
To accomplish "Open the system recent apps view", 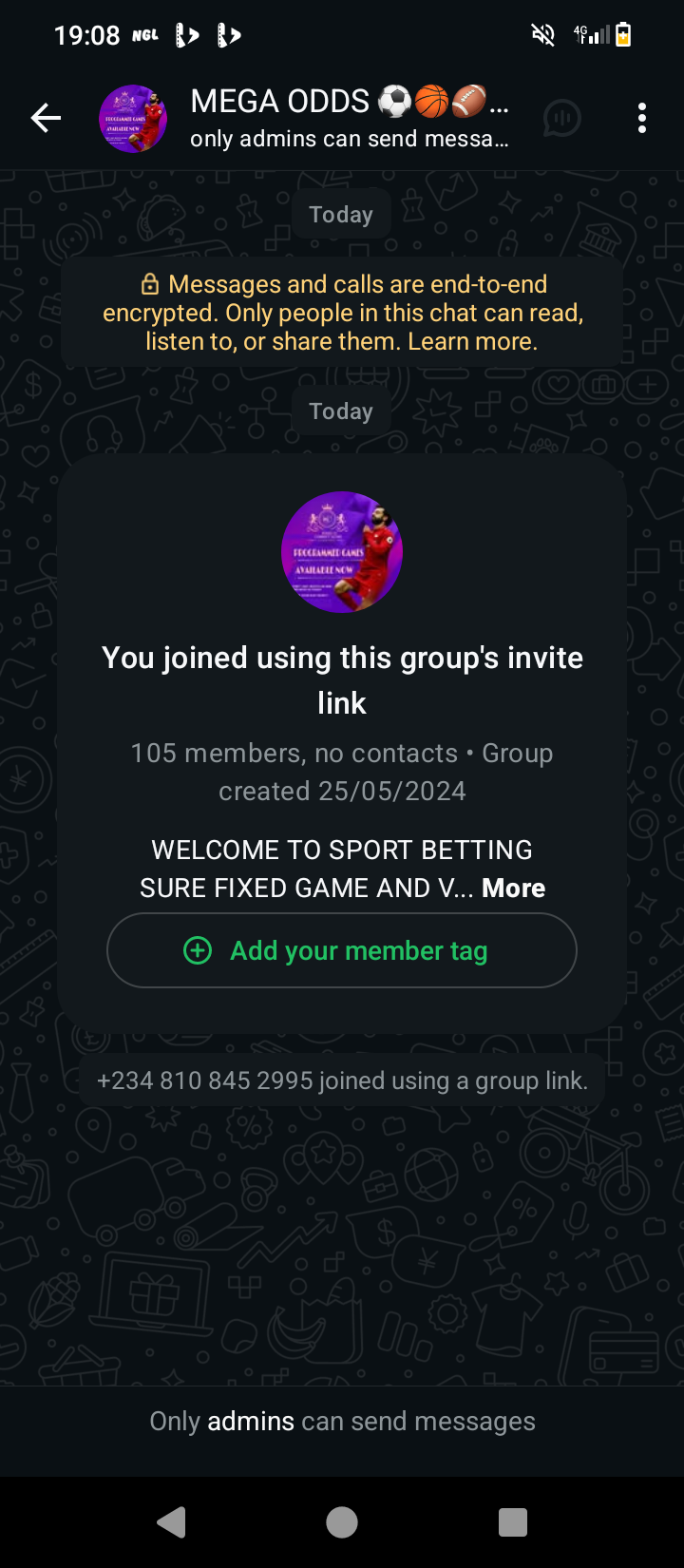I will click(513, 1522).
